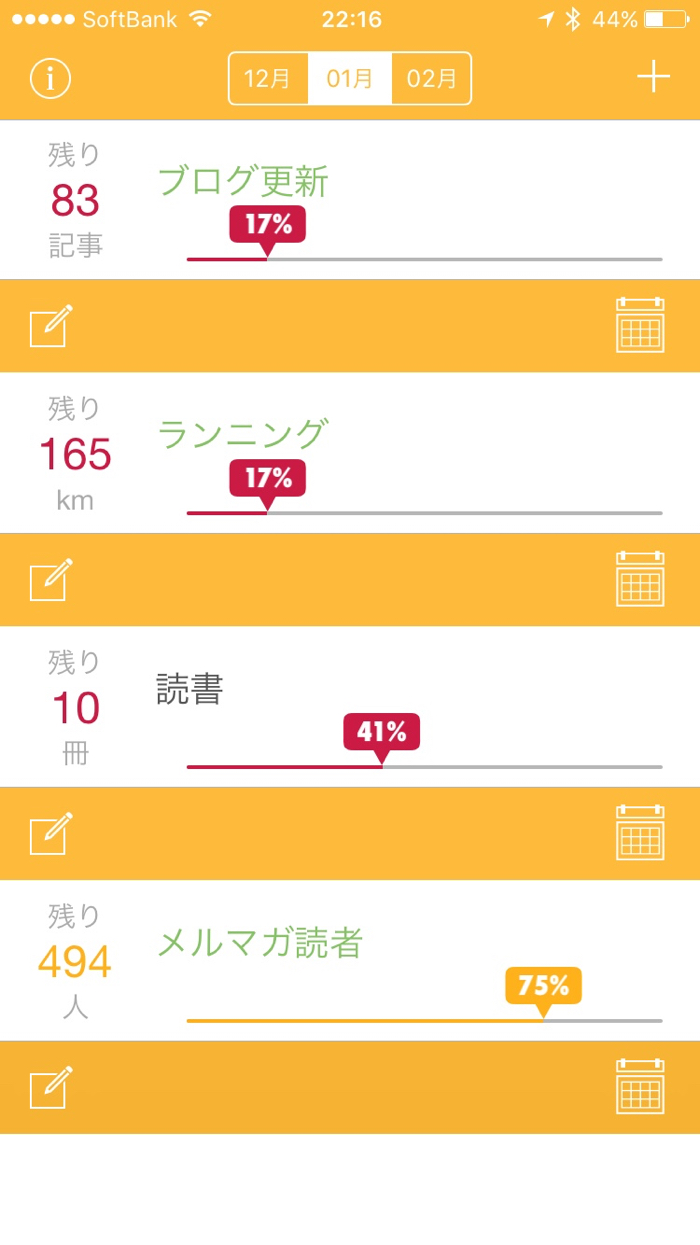
Task: Open the info button
Action: (x=50, y=78)
